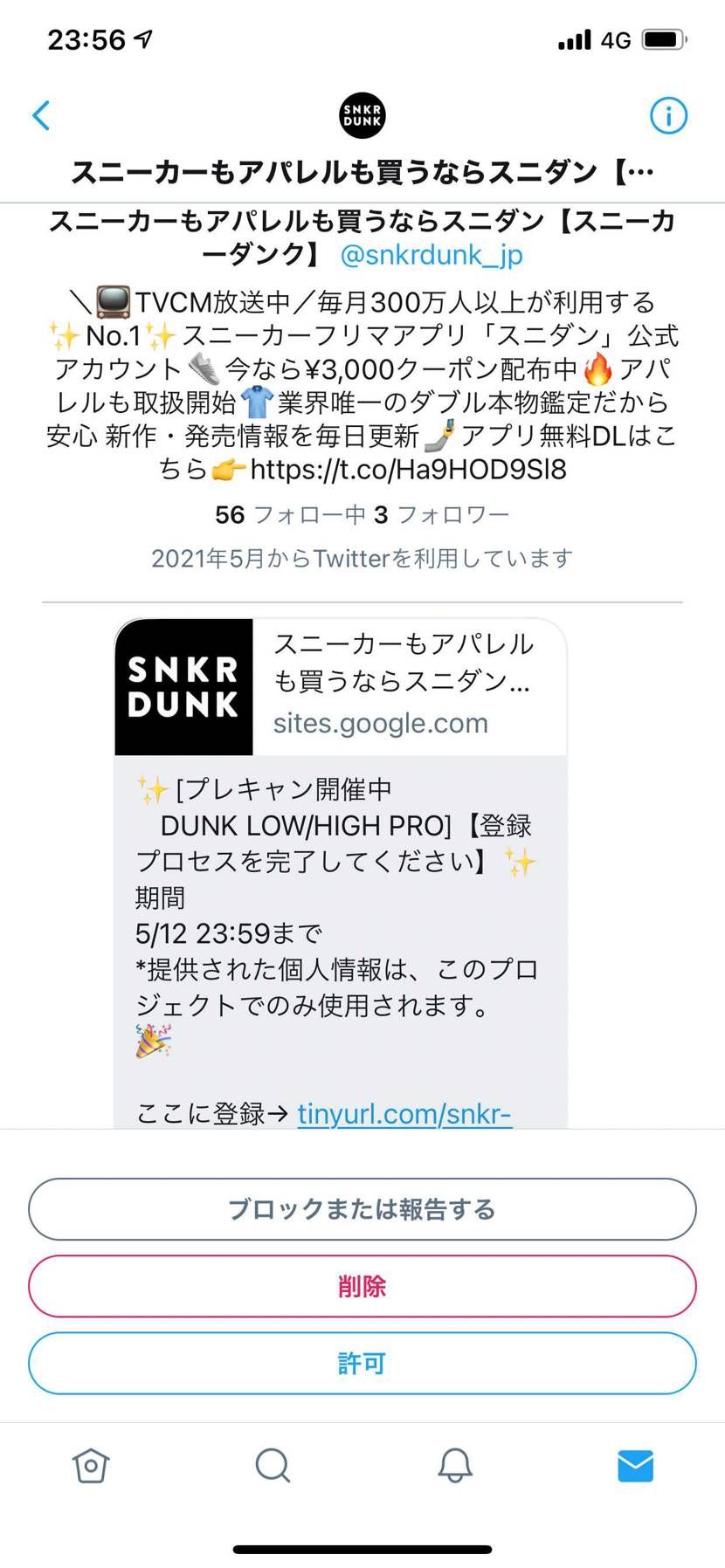Switch to the Home tab
This screenshot has height=1568, width=725.
pos(91,1465)
